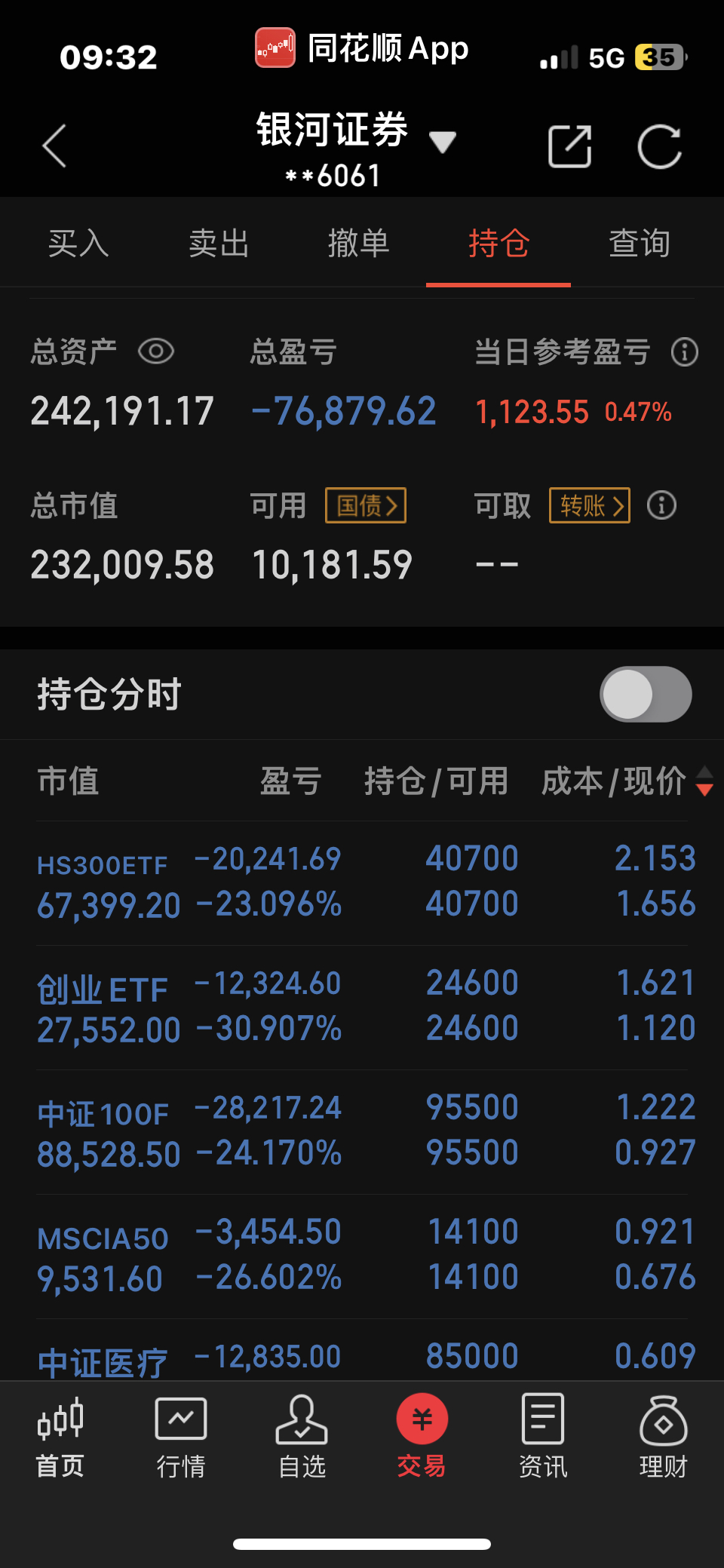Screen dimensions: 724x1568
Task: Go to the 首页 tab
Action: pyautogui.click(x=60, y=1437)
